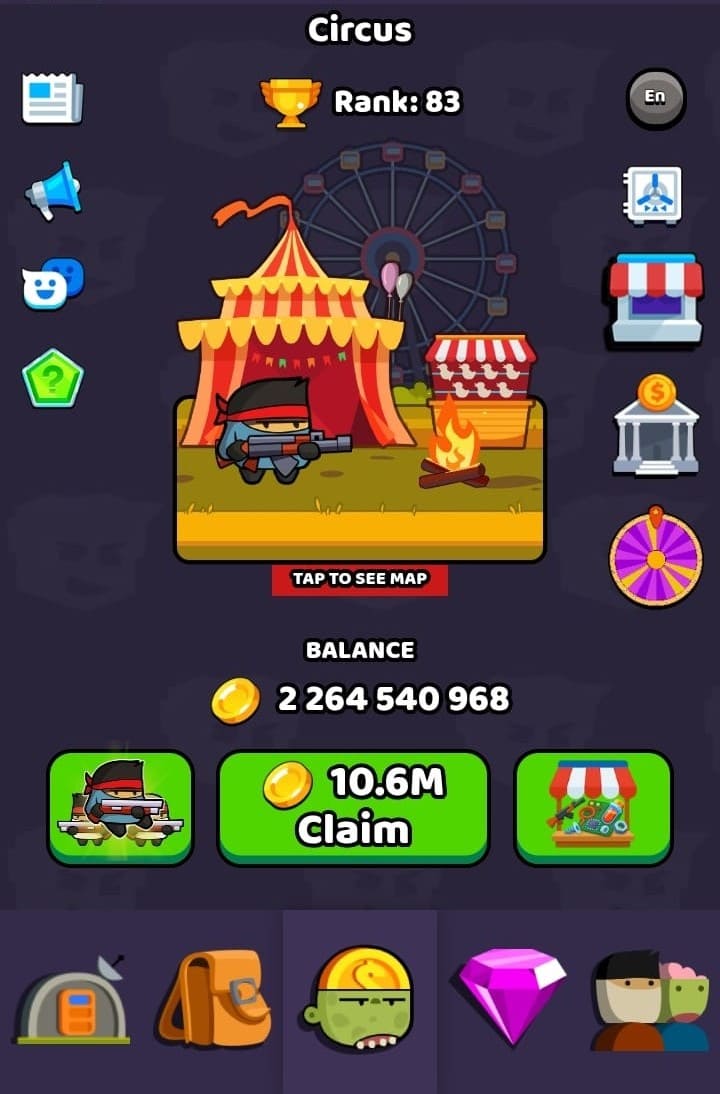Screen dimensions: 720x1094
Task: Open the striped awning shop icon
Action: (655, 298)
